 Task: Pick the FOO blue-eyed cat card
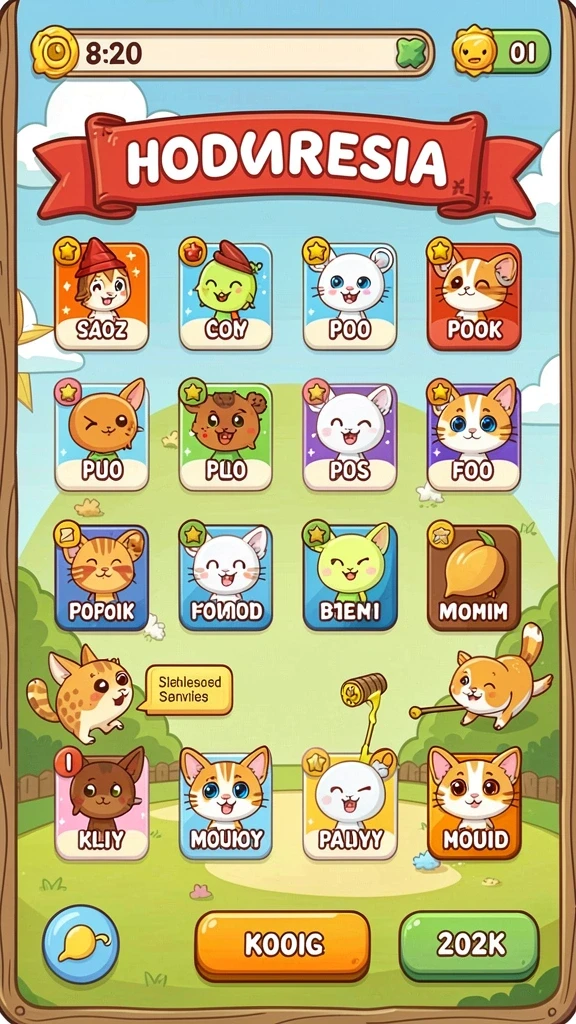pos(474,437)
